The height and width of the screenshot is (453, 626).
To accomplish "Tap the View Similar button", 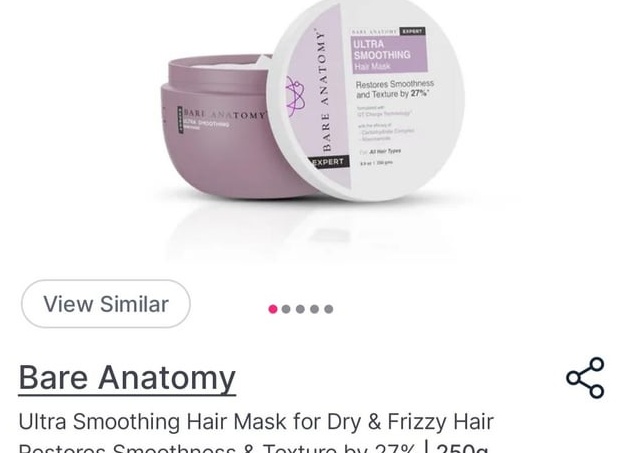I will click(106, 304).
